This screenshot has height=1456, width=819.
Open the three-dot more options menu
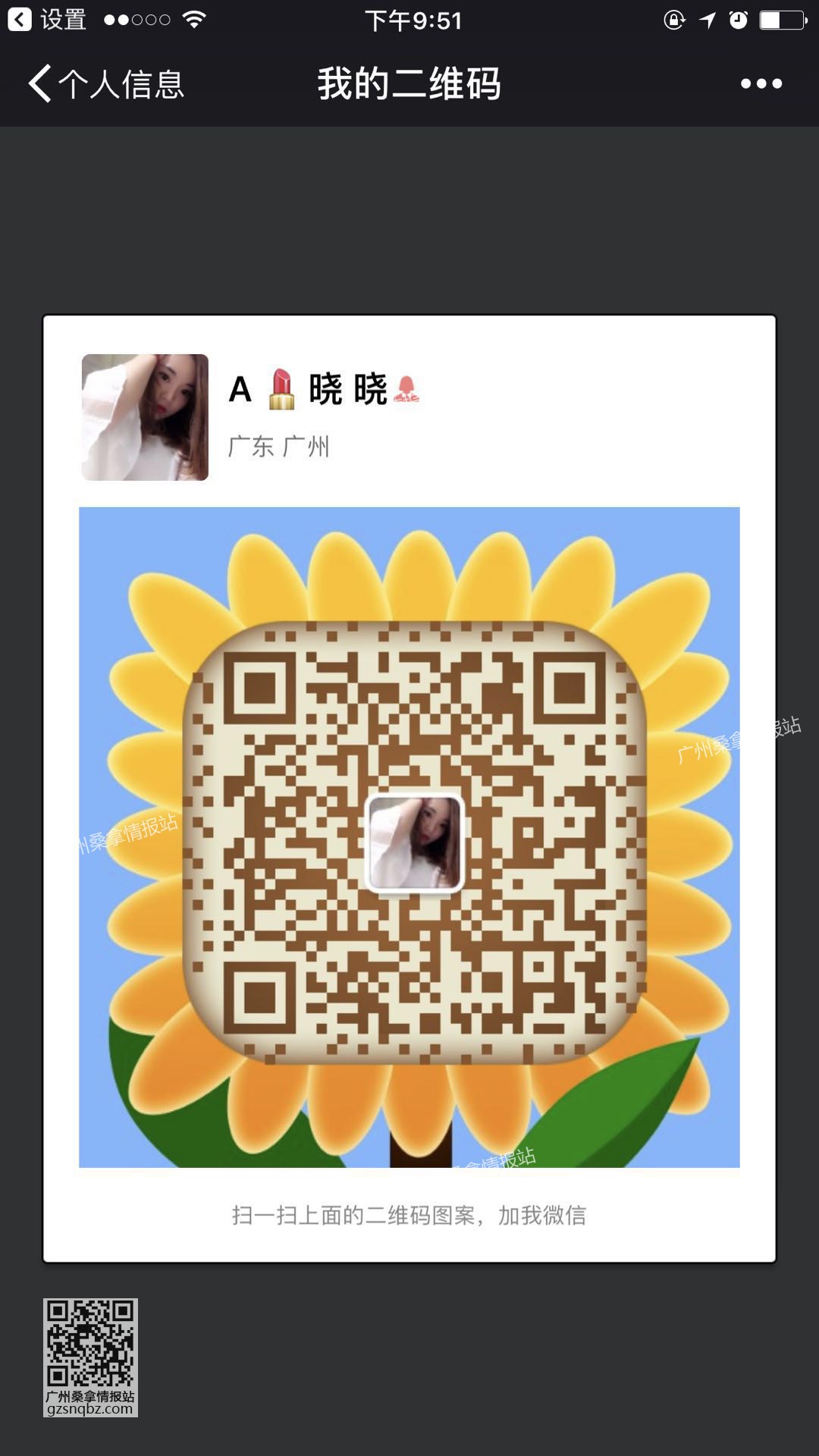761,83
